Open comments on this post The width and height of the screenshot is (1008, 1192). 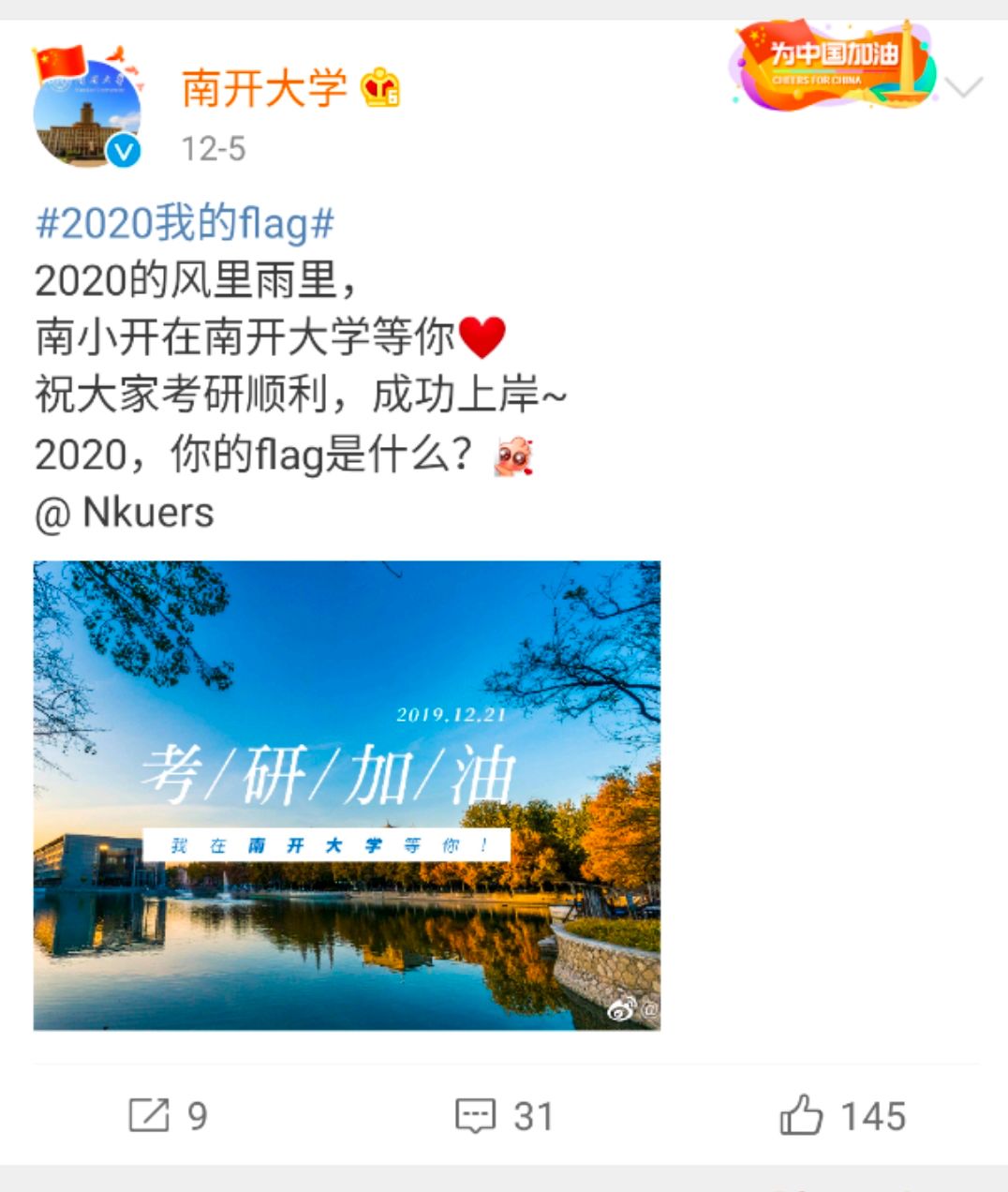point(503,1115)
